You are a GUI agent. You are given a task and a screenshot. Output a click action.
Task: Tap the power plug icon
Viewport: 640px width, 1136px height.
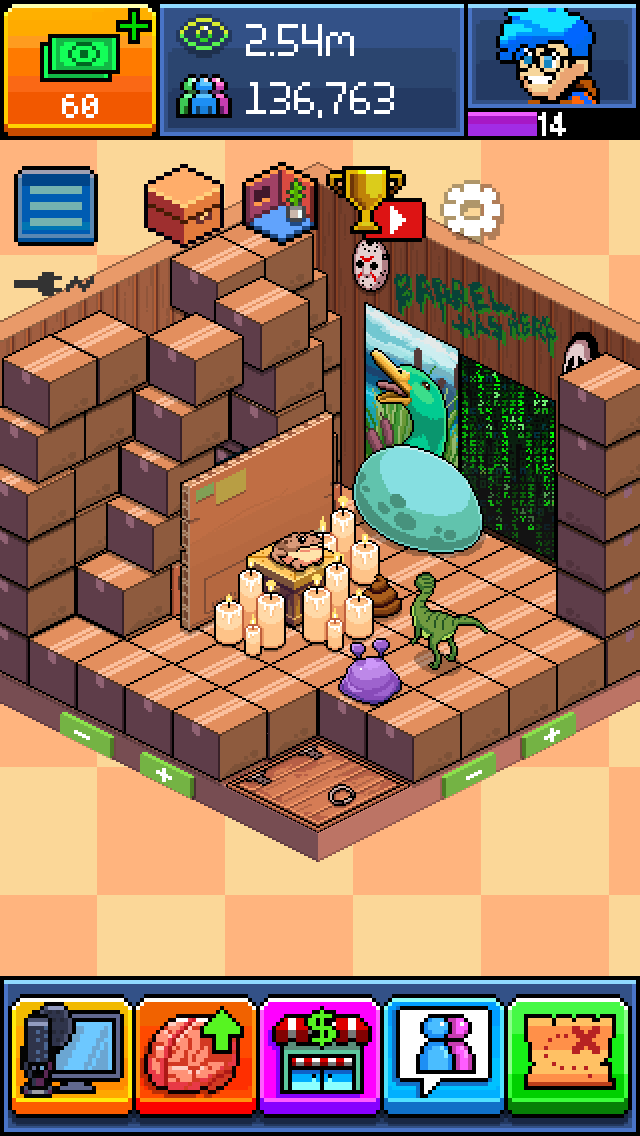coord(40,284)
